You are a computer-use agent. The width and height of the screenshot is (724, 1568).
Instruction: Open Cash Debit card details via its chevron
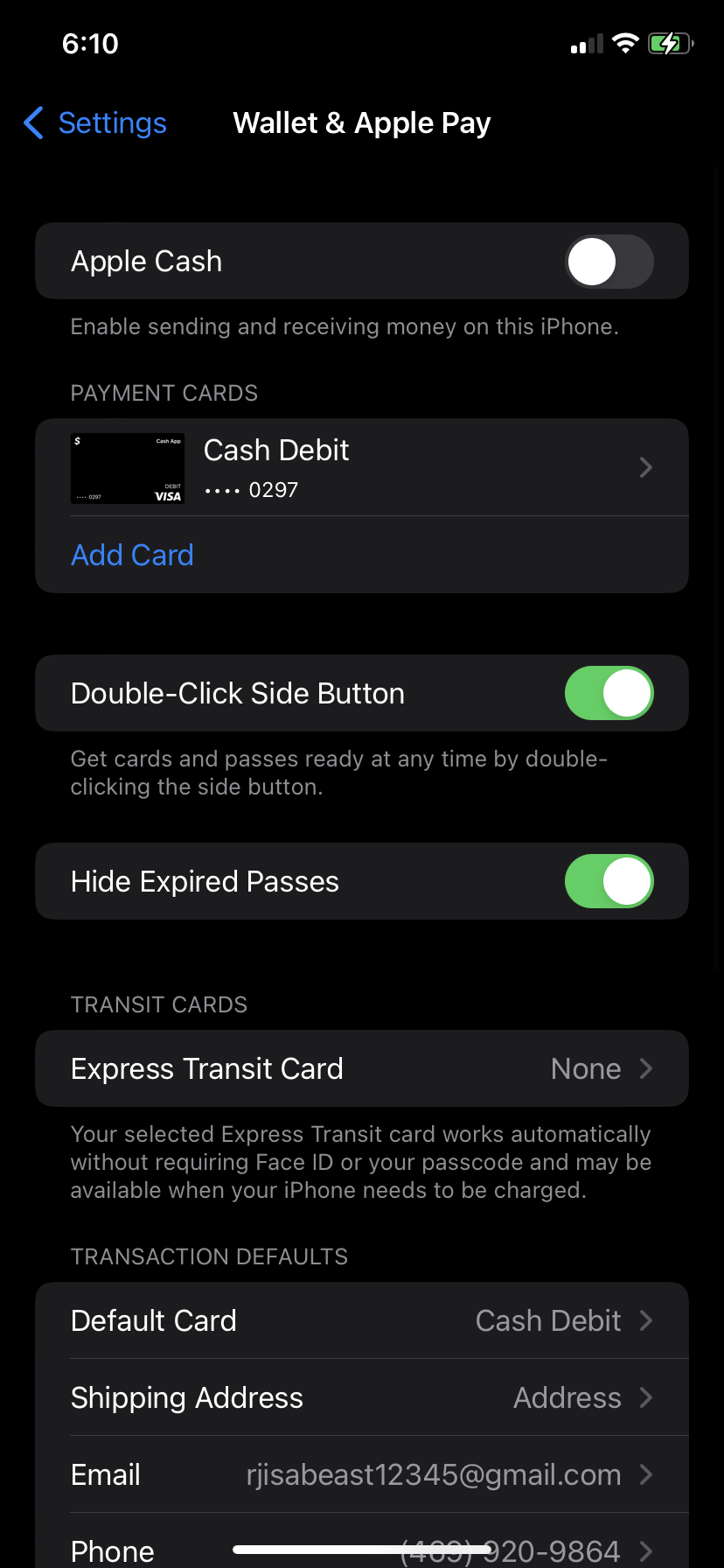pyautogui.click(x=645, y=468)
